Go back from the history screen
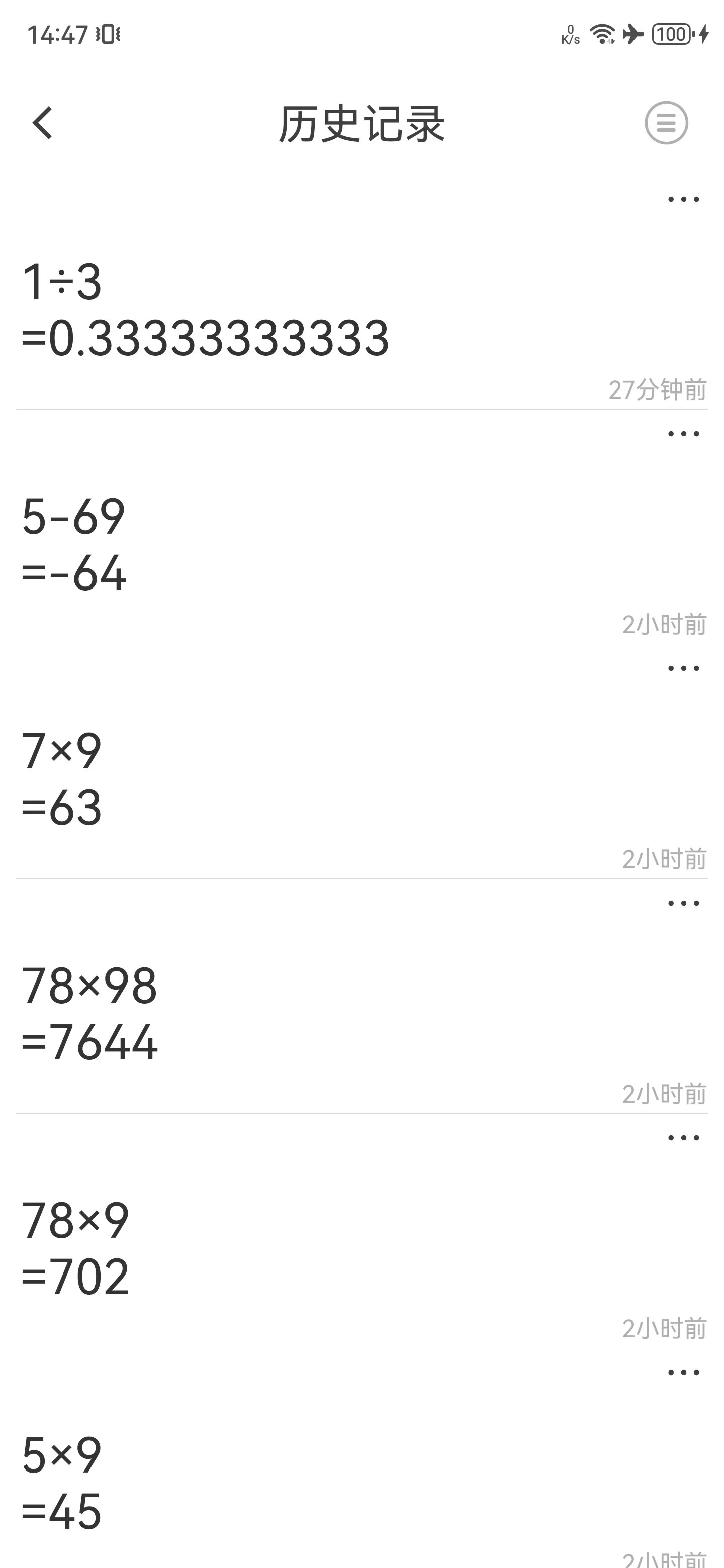The height and width of the screenshot is (1568, 724). pyautogui.click(x=43, y=123)
